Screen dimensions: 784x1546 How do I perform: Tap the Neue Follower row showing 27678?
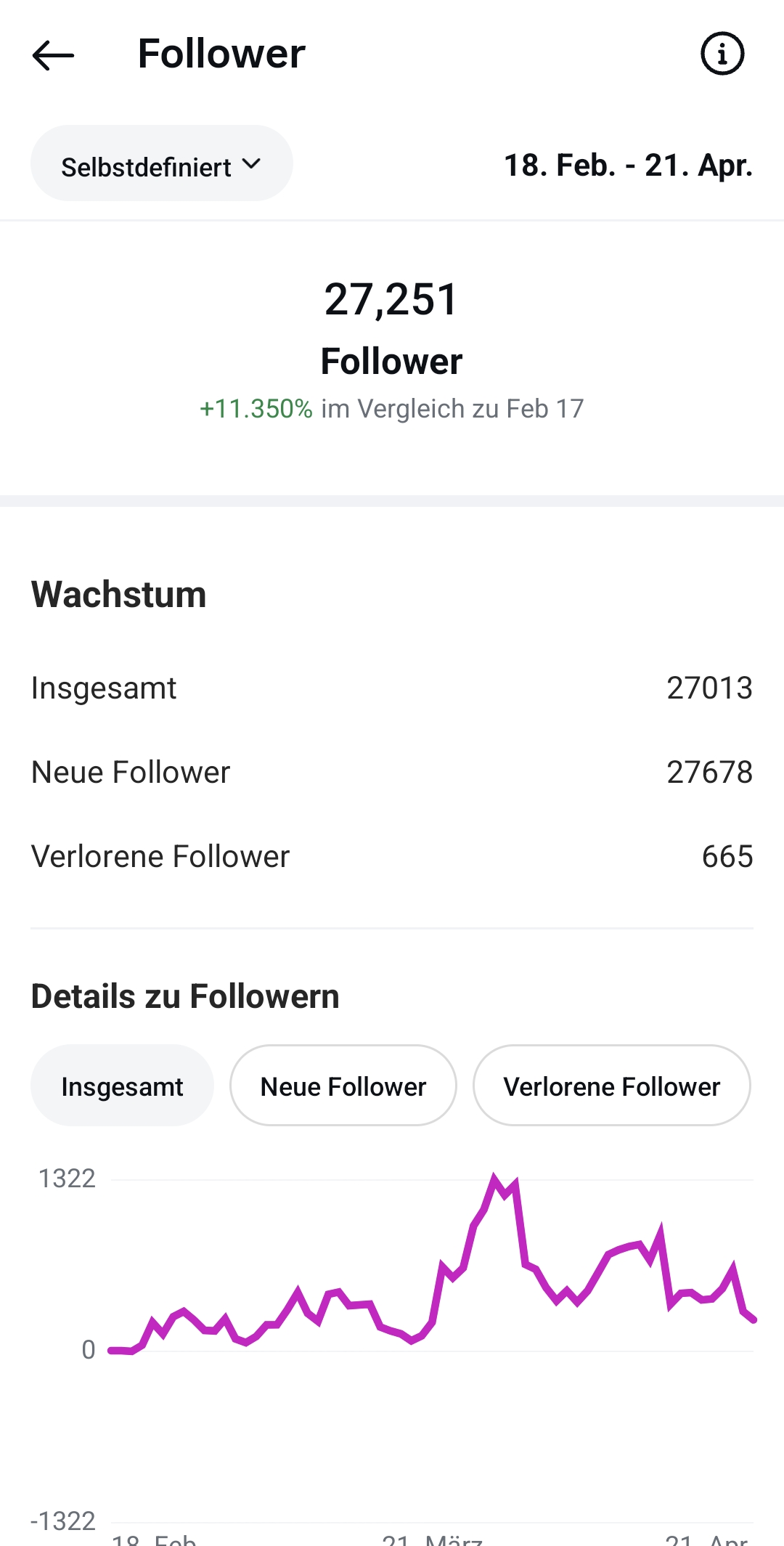392,771
